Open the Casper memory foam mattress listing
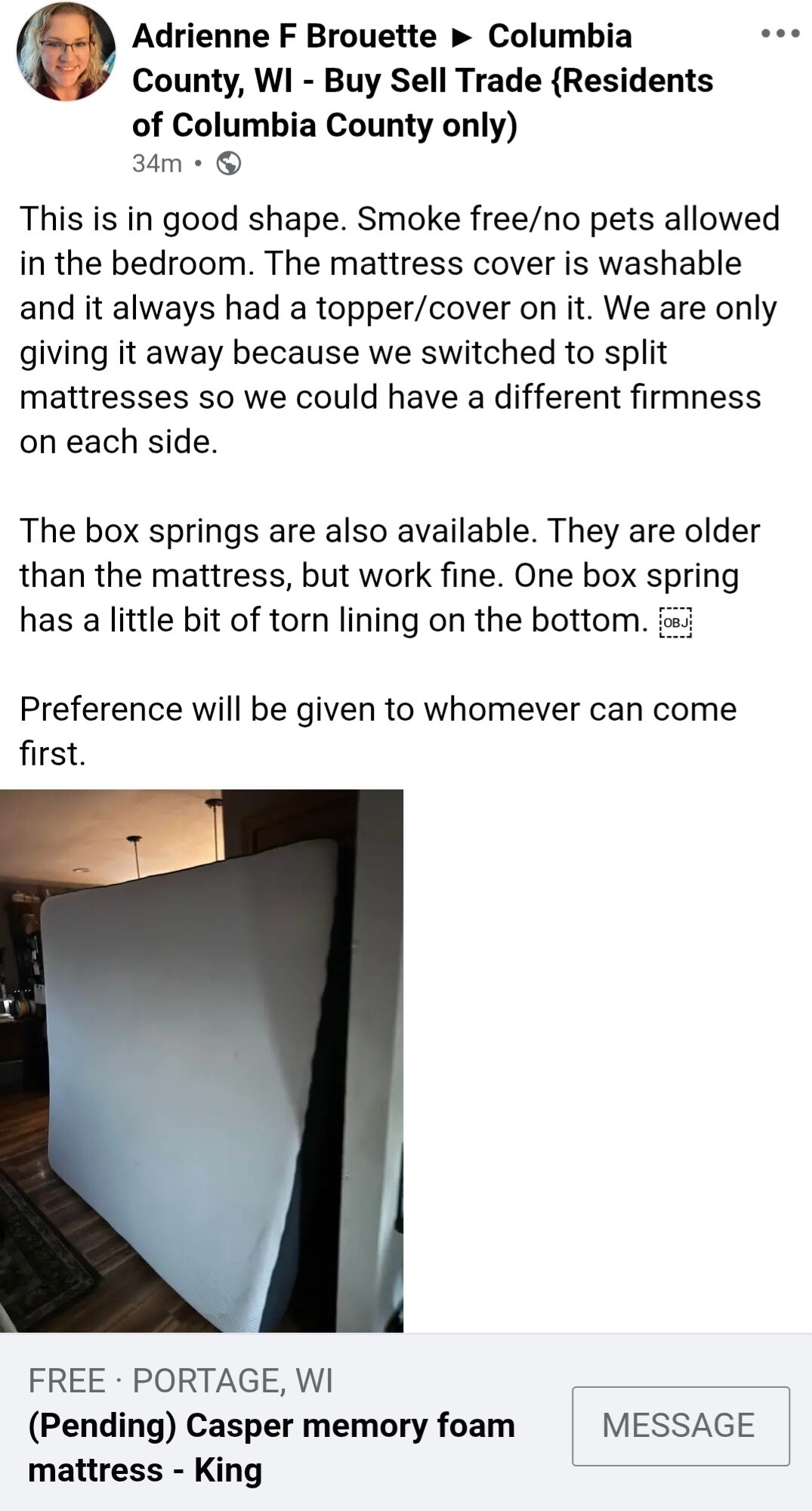812x1511 pixels. tap(272, 1447)
